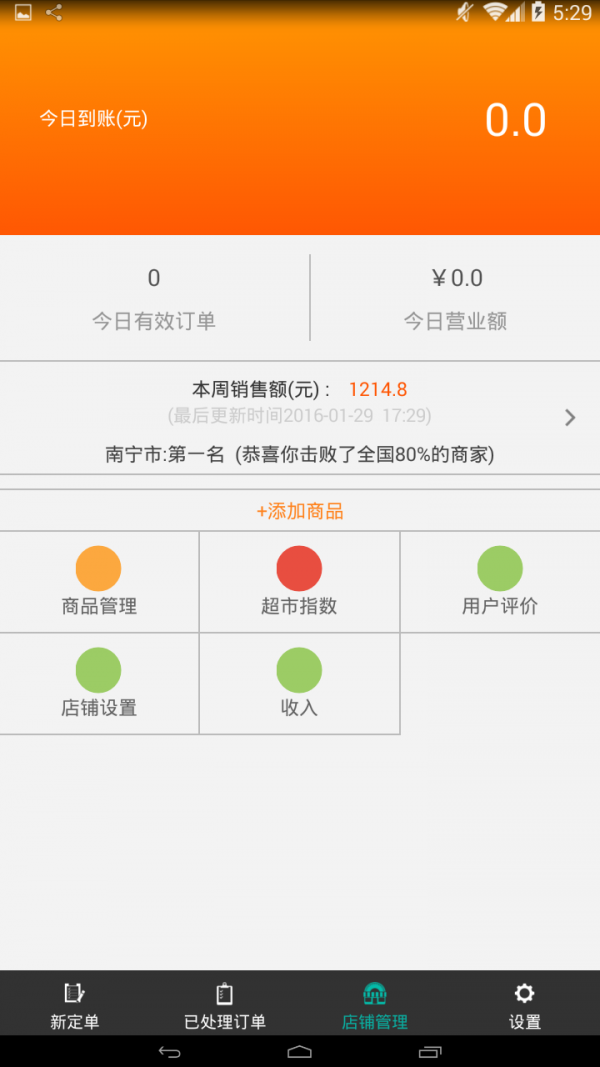600x1067 pixels.
Task: Open 商品管理 product management
Action: [x=99, y=582]
